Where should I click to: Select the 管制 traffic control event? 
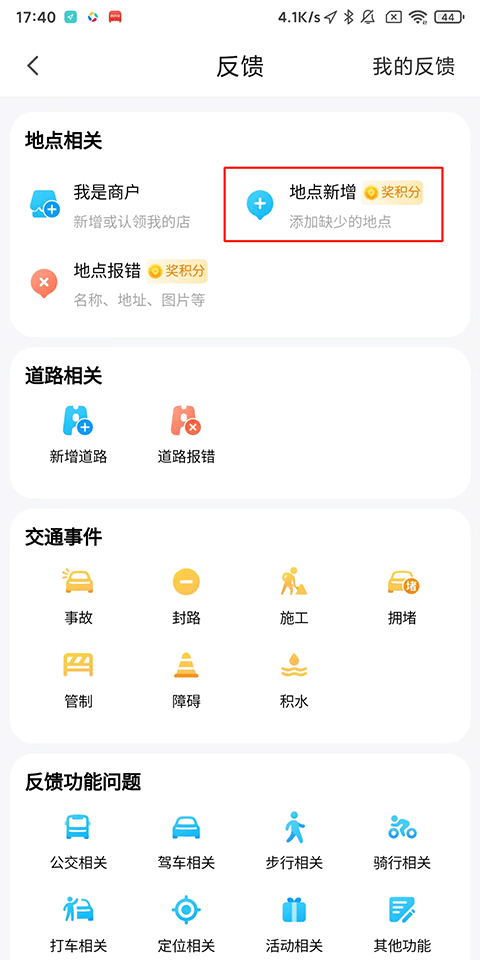click(x=78, y=680)
